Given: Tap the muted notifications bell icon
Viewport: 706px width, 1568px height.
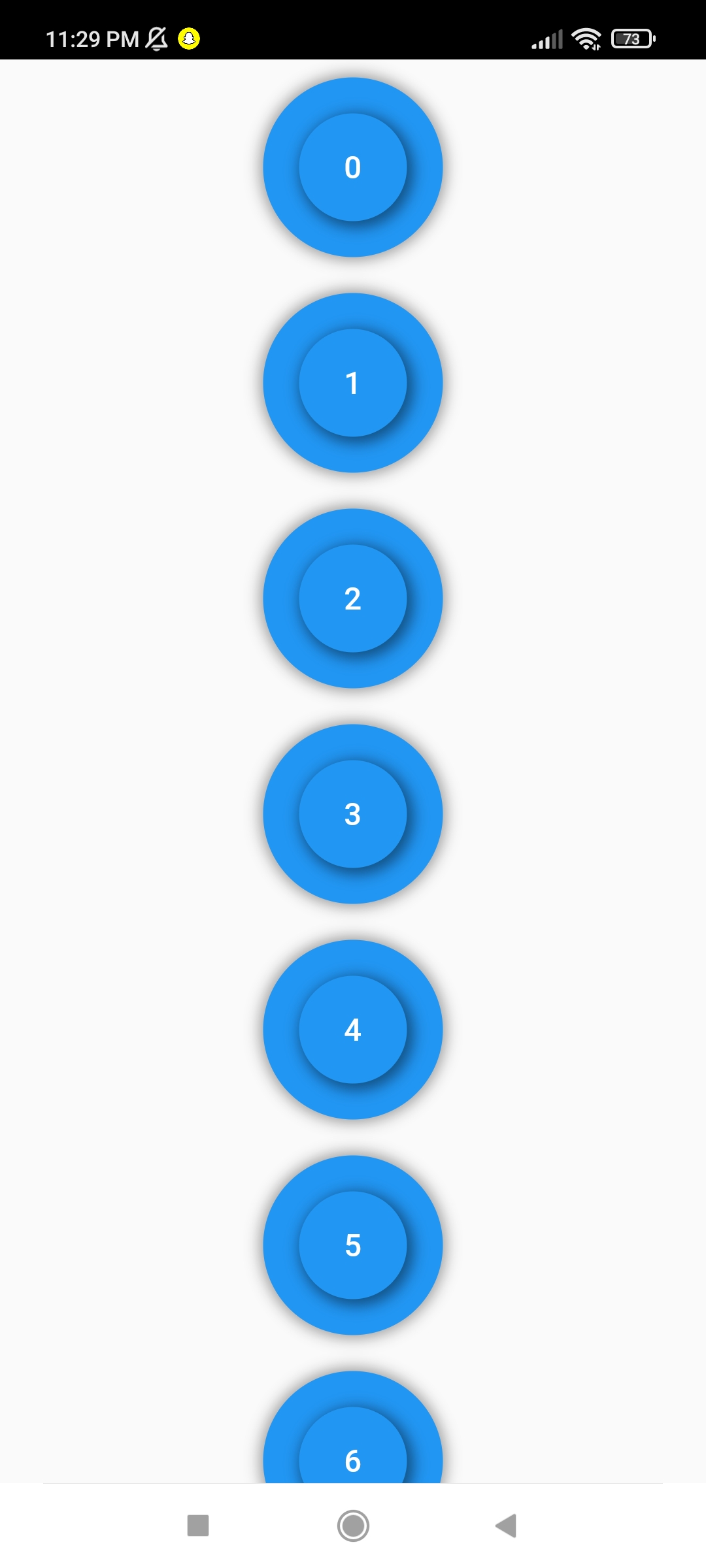Looking at the screenshot, I should click(x=156, y=39).
